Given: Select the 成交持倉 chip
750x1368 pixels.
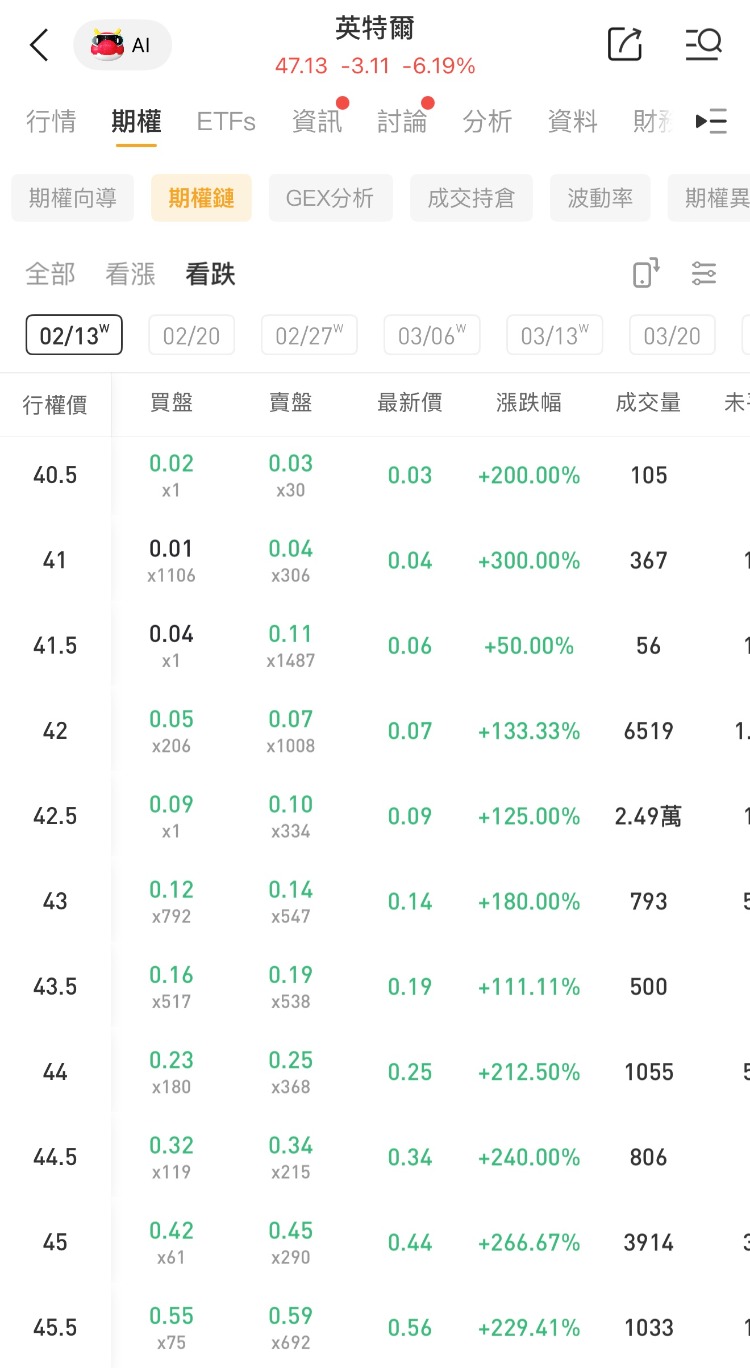Looking at the screenshot, I should [471, 198].
